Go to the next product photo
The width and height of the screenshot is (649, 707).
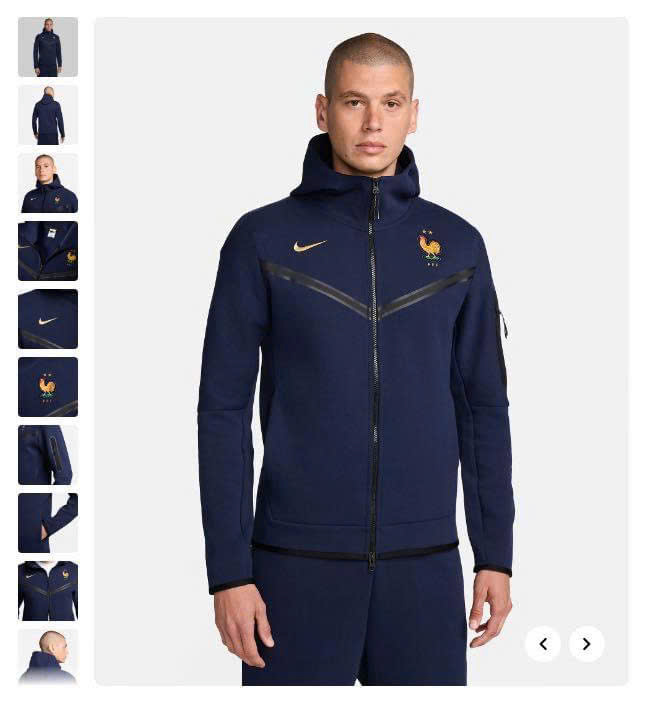pos(587,644)
